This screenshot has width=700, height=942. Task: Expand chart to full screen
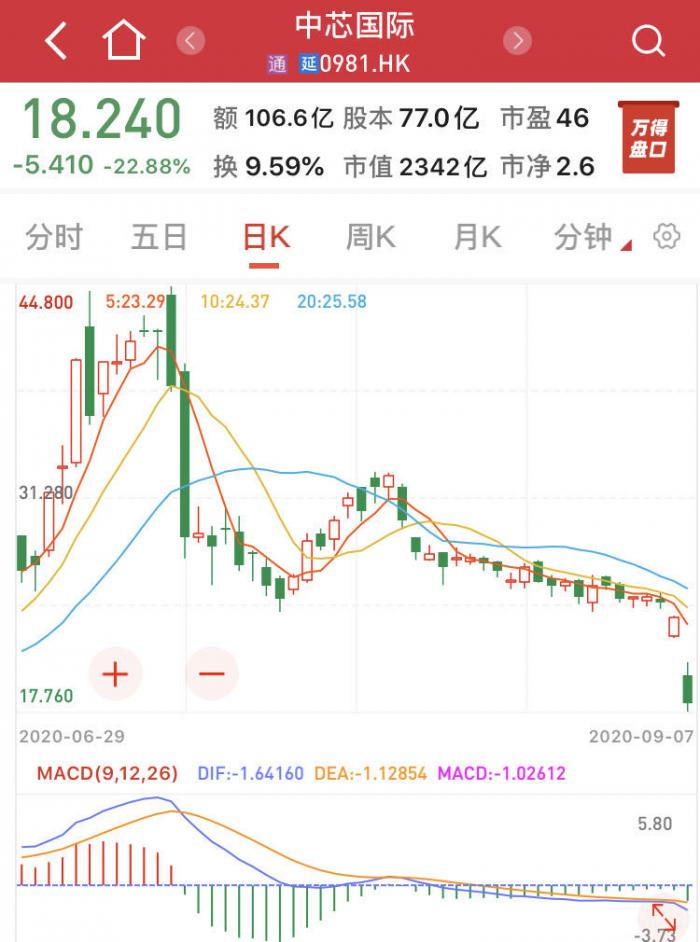(x=663, y=915)
